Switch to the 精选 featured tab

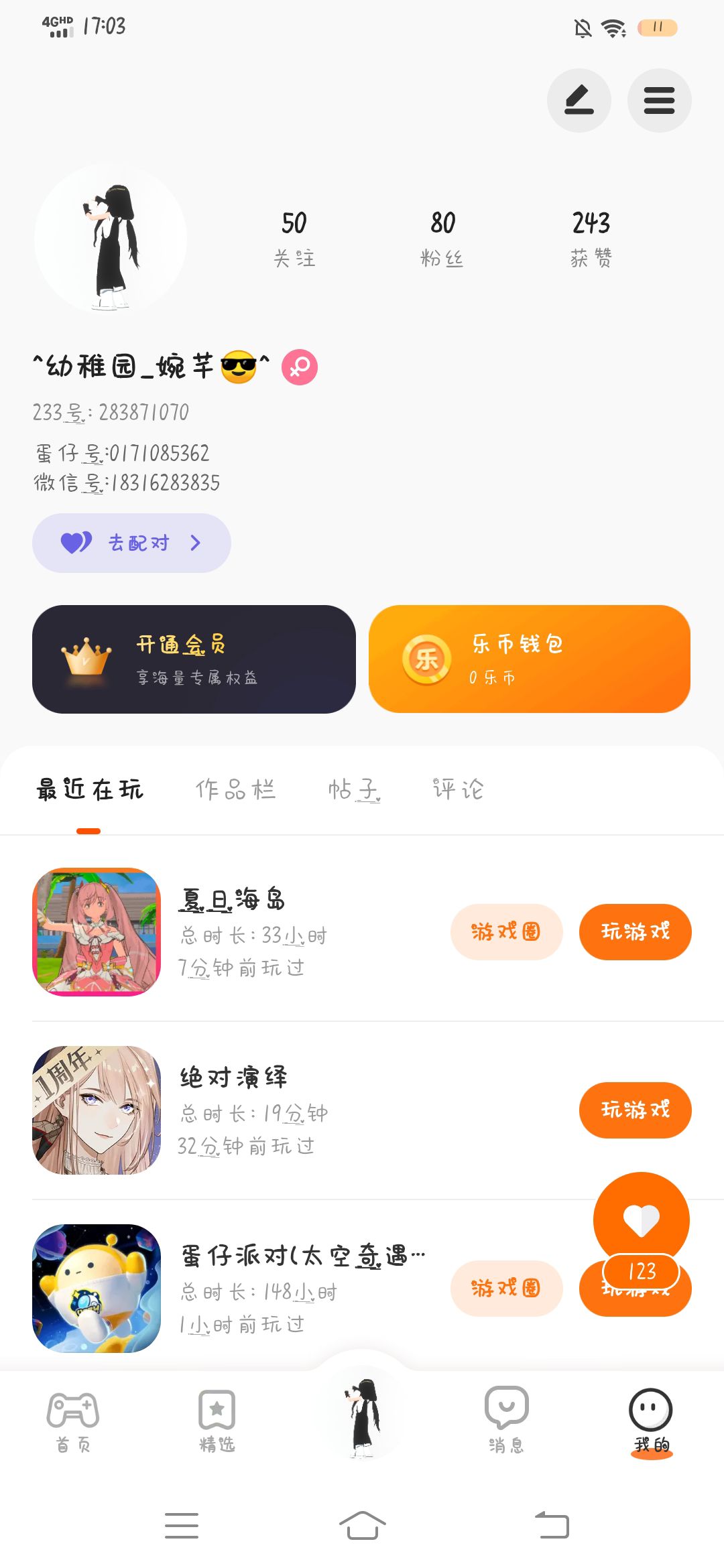(x=217, y=1419)
